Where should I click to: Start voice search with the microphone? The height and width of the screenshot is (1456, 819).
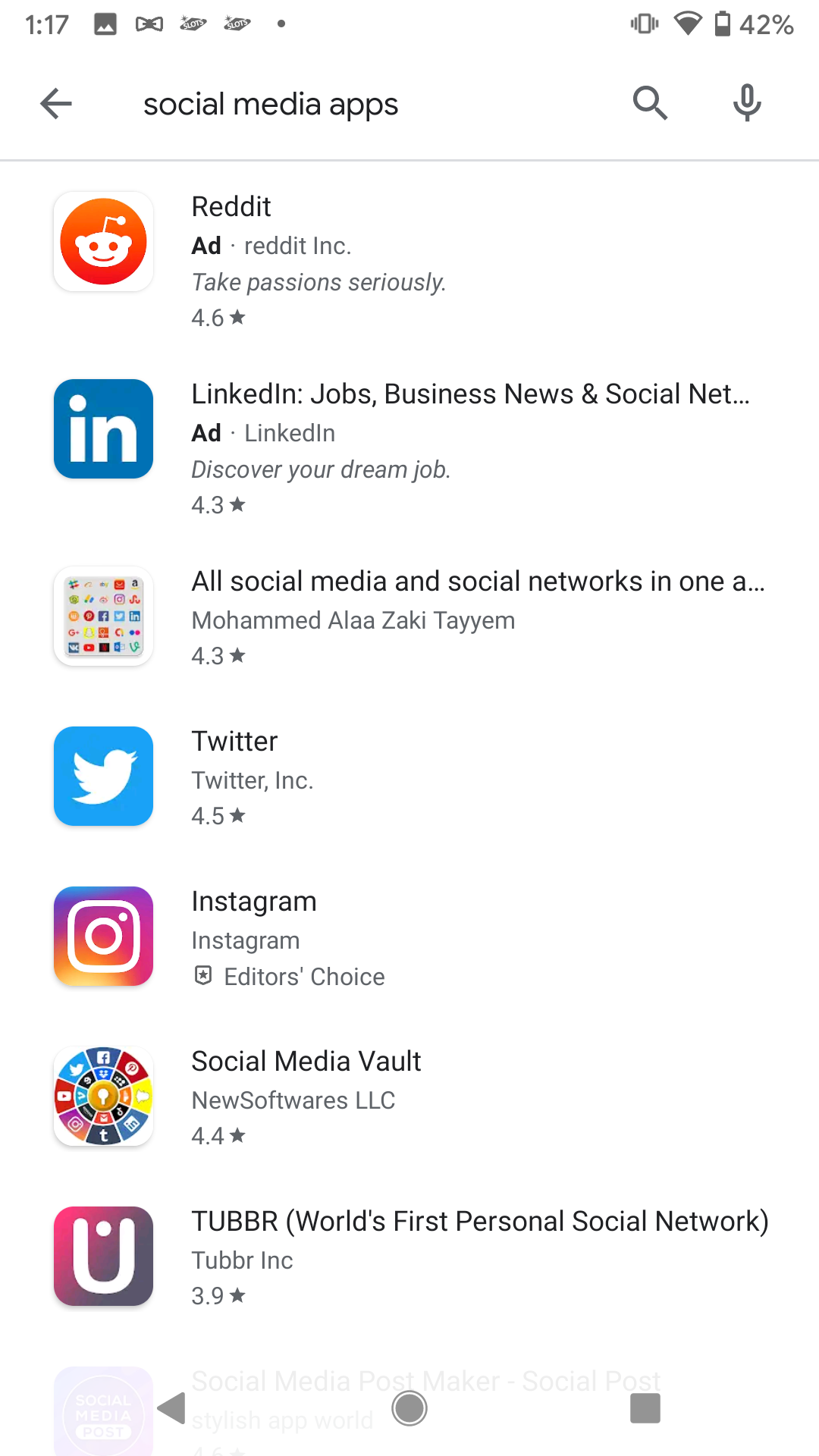(x=747, y=104)
